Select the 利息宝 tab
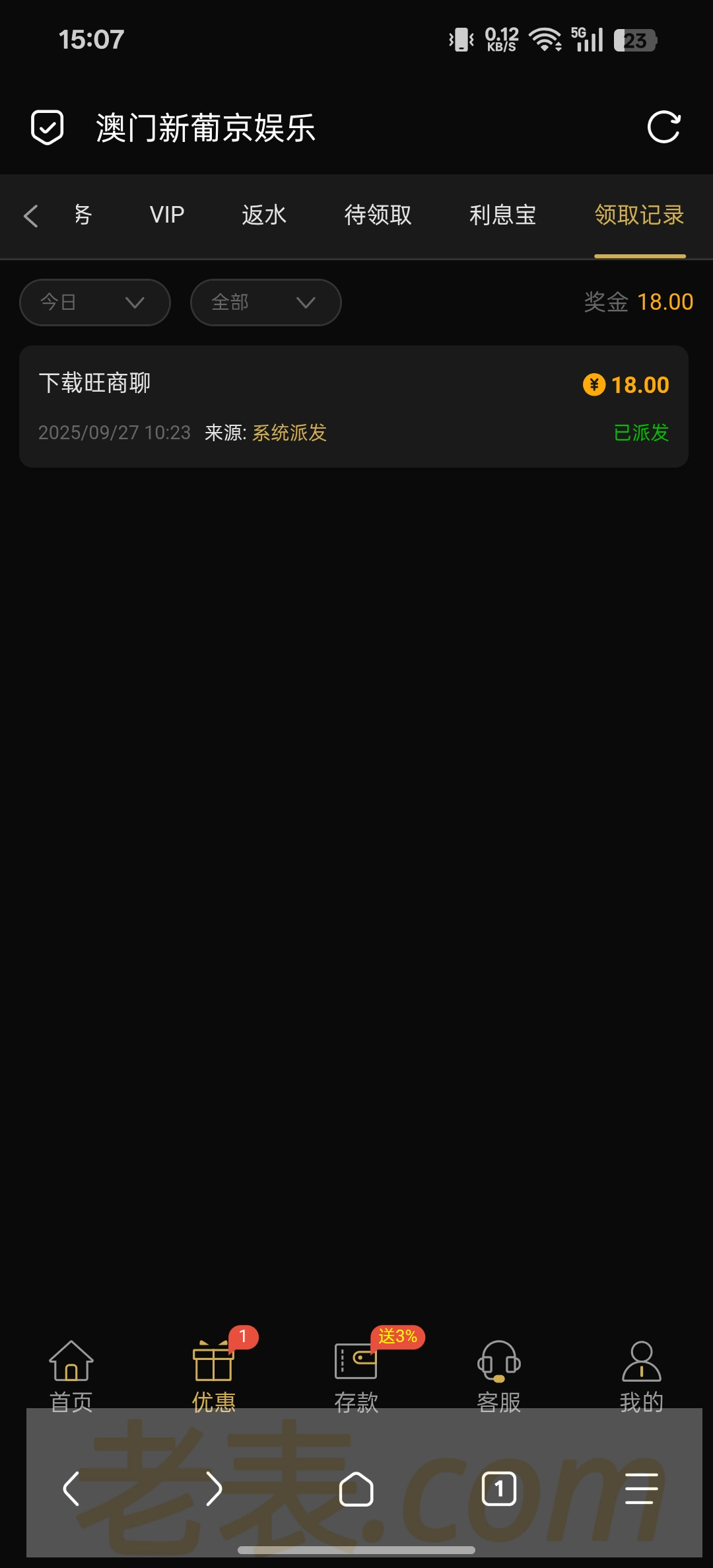Screen dimensions: 713x1568 click(x=502, y=215)
